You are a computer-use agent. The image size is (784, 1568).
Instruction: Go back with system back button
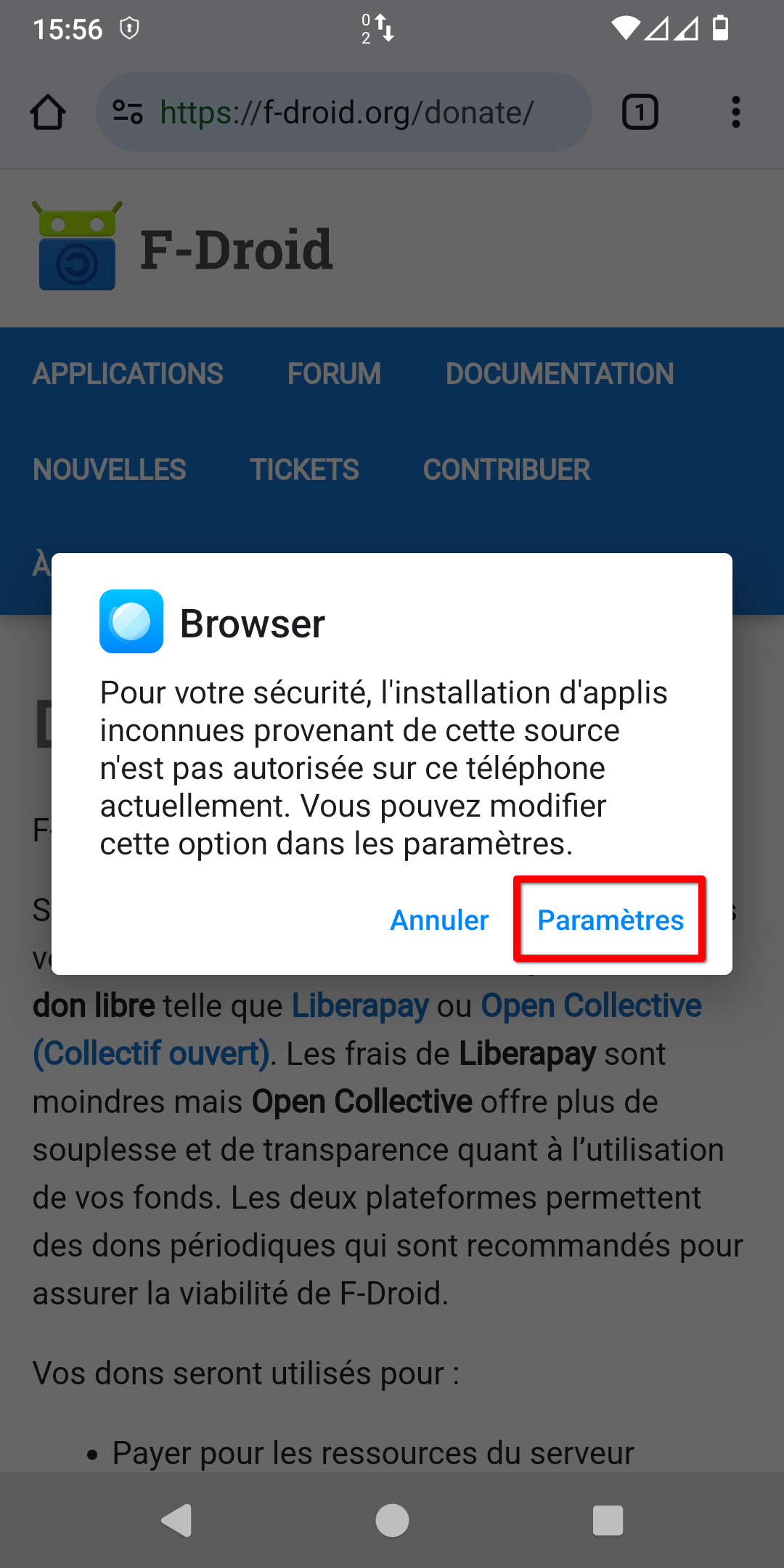pos(176,1520)
